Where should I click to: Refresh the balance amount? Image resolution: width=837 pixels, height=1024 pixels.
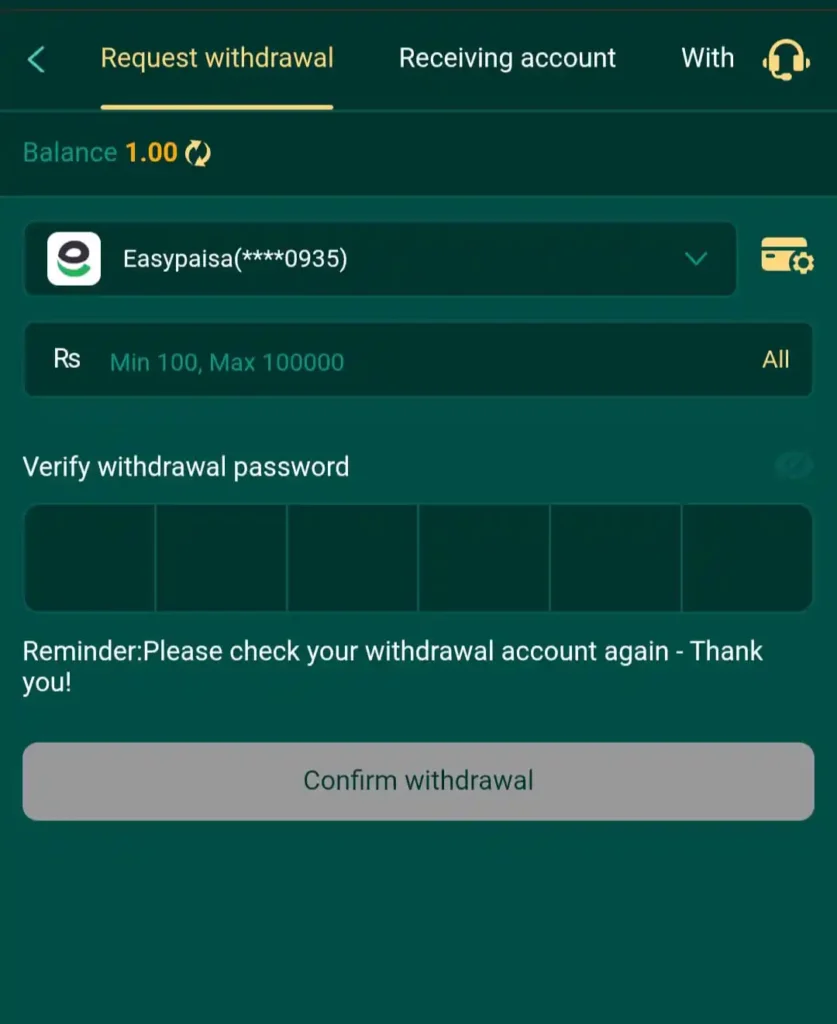click(x=199, y=153)
